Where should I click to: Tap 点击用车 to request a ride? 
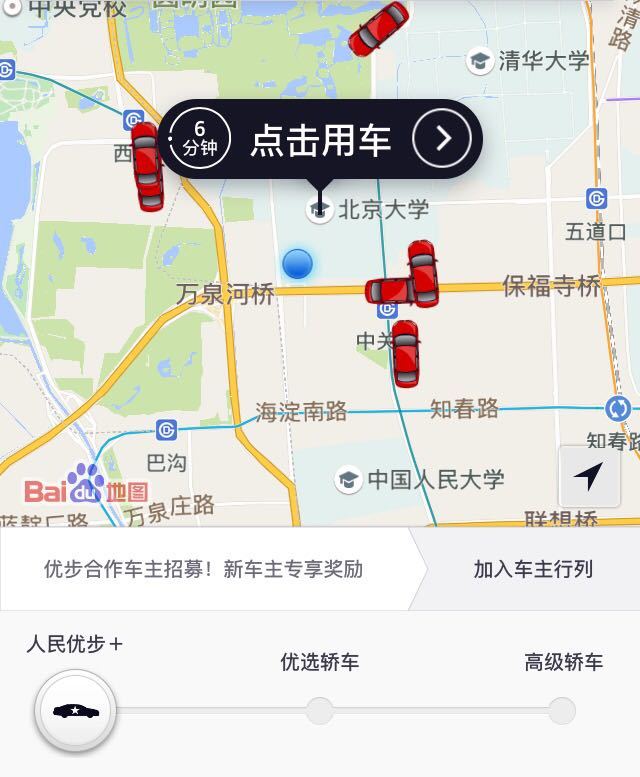320,139
